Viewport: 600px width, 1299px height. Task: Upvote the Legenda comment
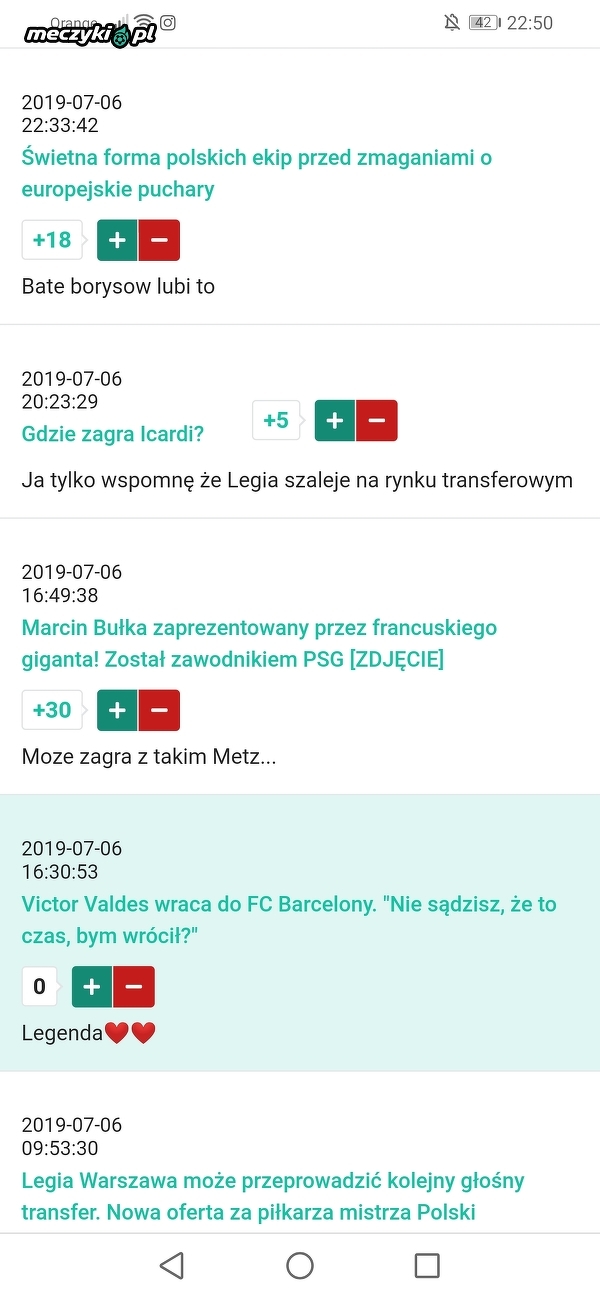pos(92,987)
